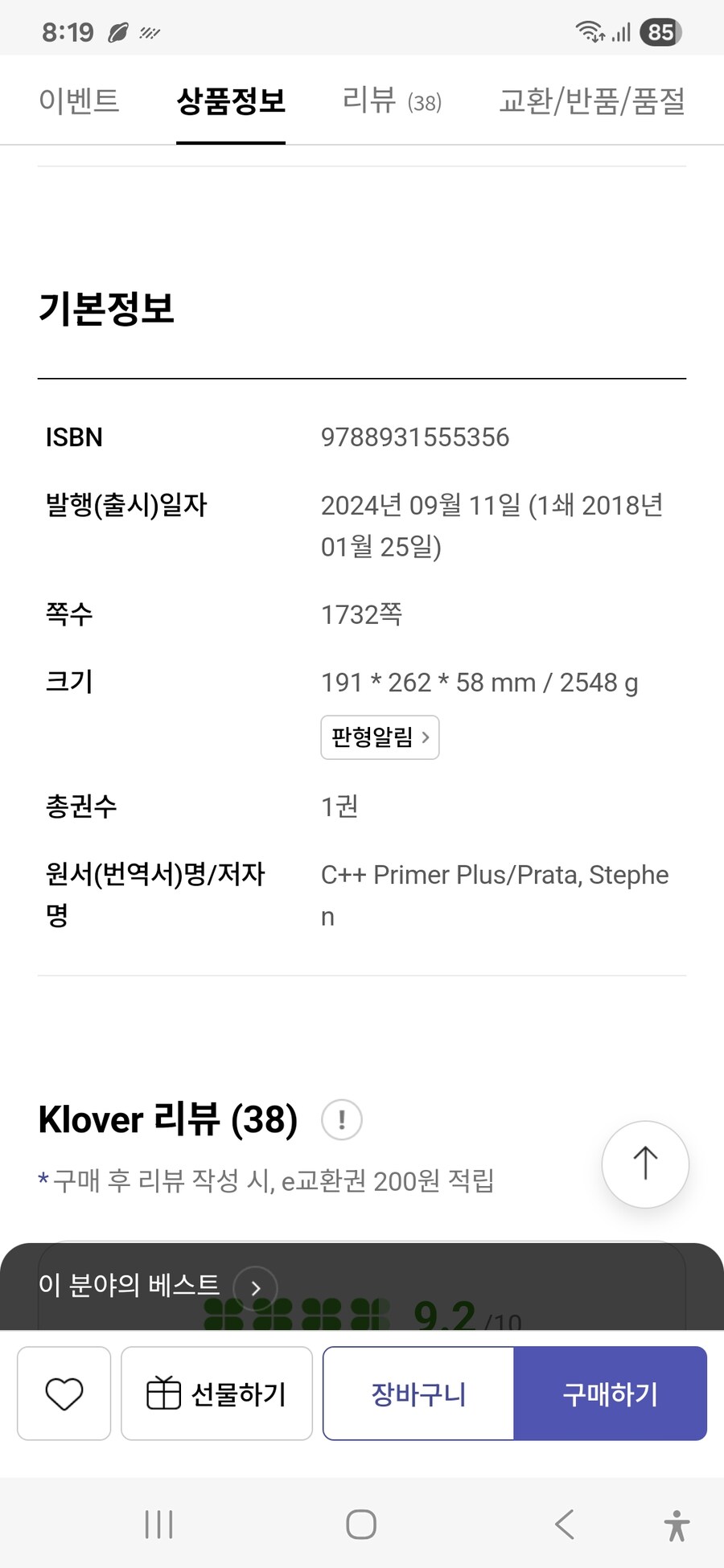The image size is (724, 1568).
Task: Tap the home button in the navigation bar
Action: (360, 1524)
